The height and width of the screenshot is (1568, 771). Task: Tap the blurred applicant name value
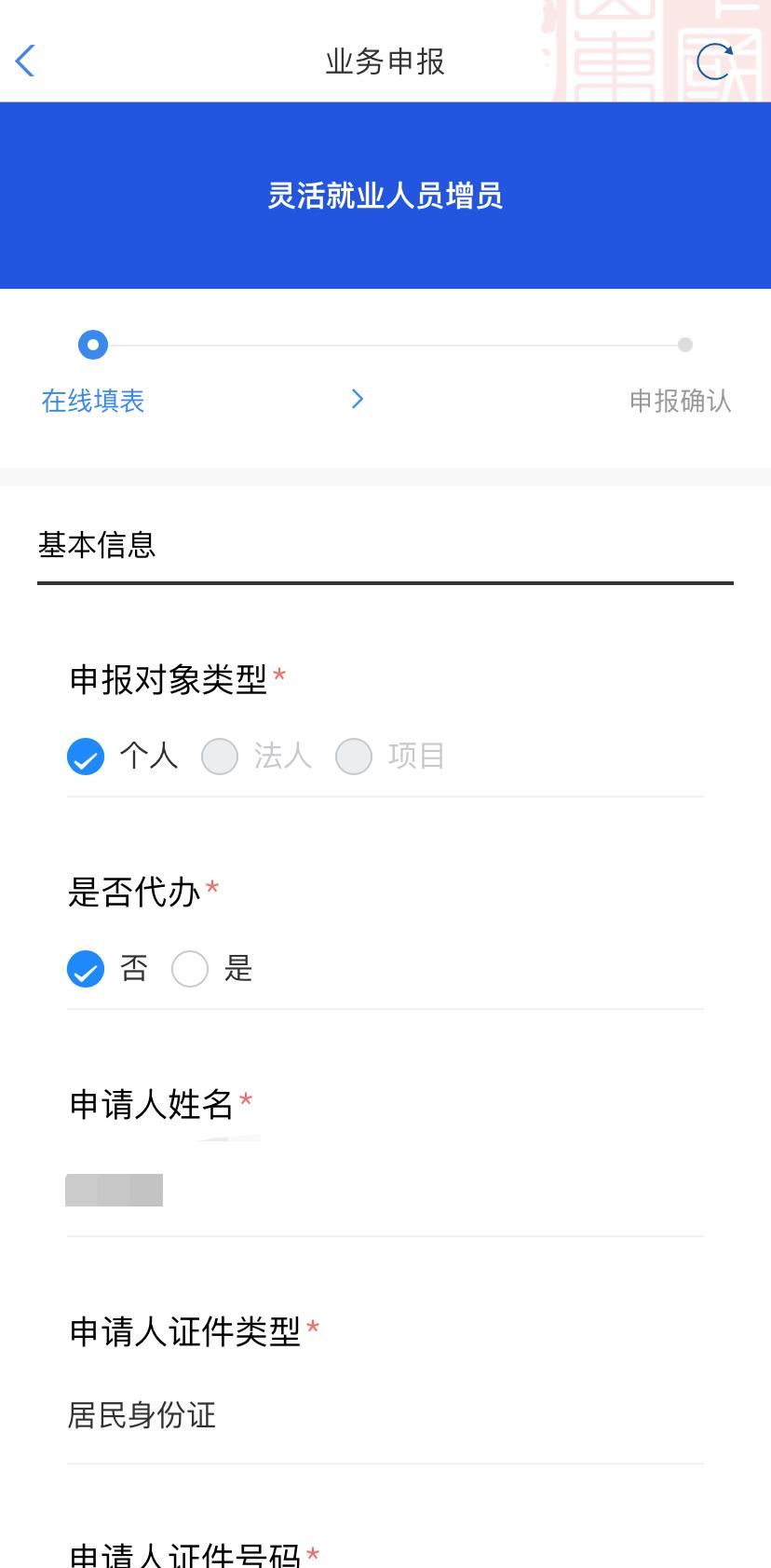pos(115,1190)
